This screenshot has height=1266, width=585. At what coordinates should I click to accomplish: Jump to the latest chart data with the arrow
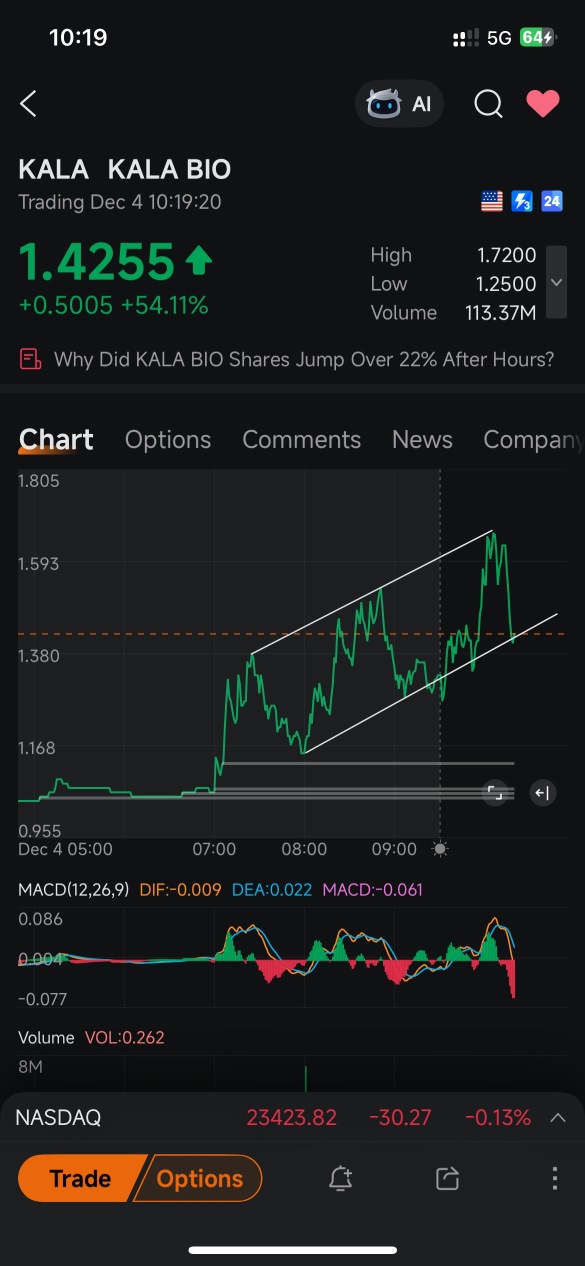pos(541,793)
